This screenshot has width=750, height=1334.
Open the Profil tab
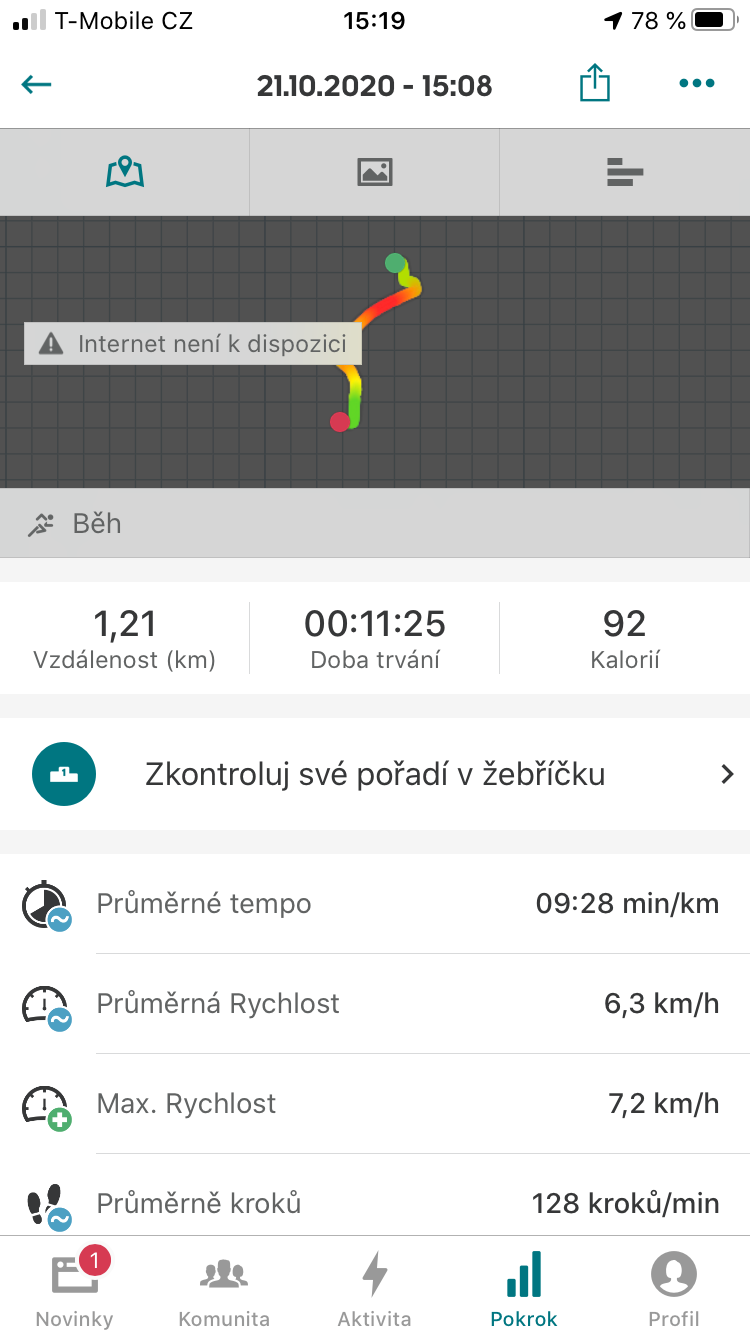click(x=674, y=1287)
